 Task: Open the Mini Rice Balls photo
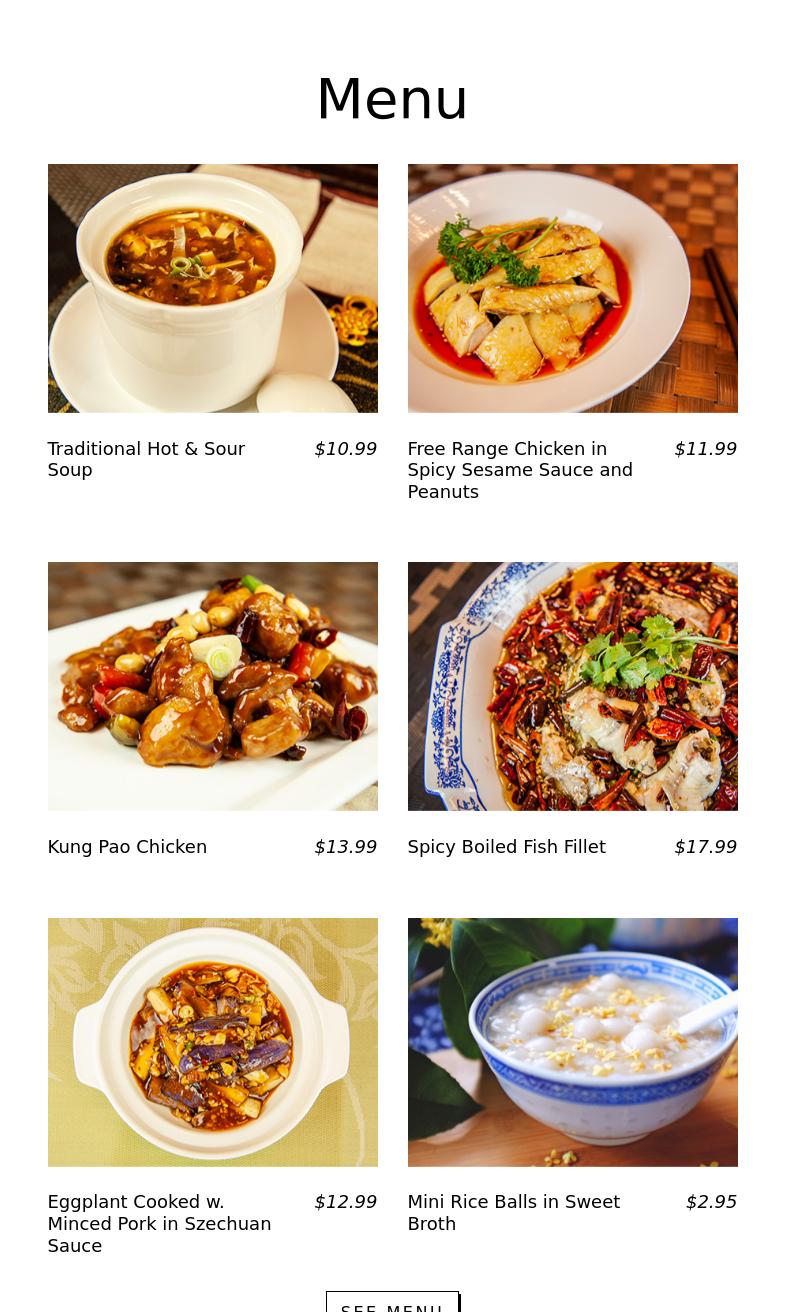click(x=572, y=1042)
